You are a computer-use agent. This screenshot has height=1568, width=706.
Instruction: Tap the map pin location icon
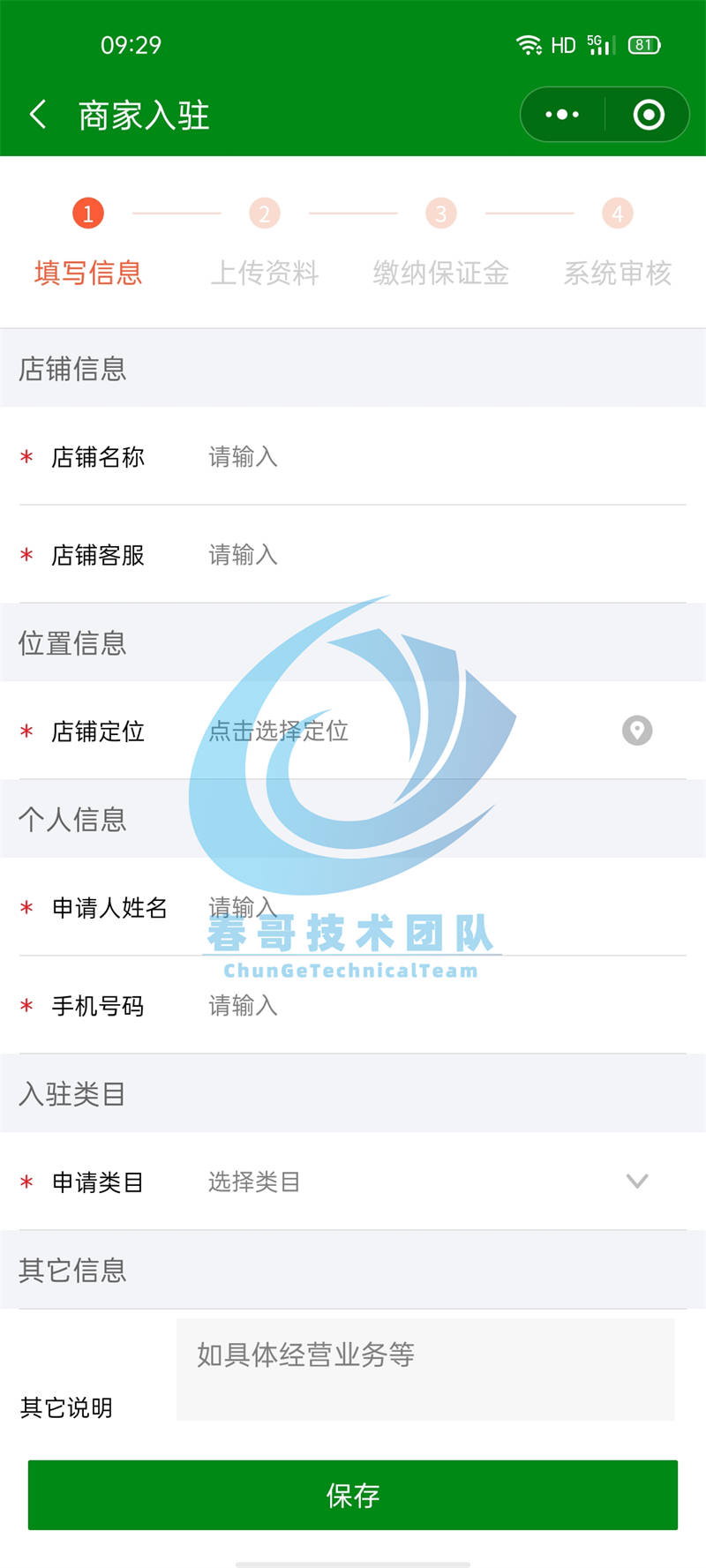click(x=637, y=731)
